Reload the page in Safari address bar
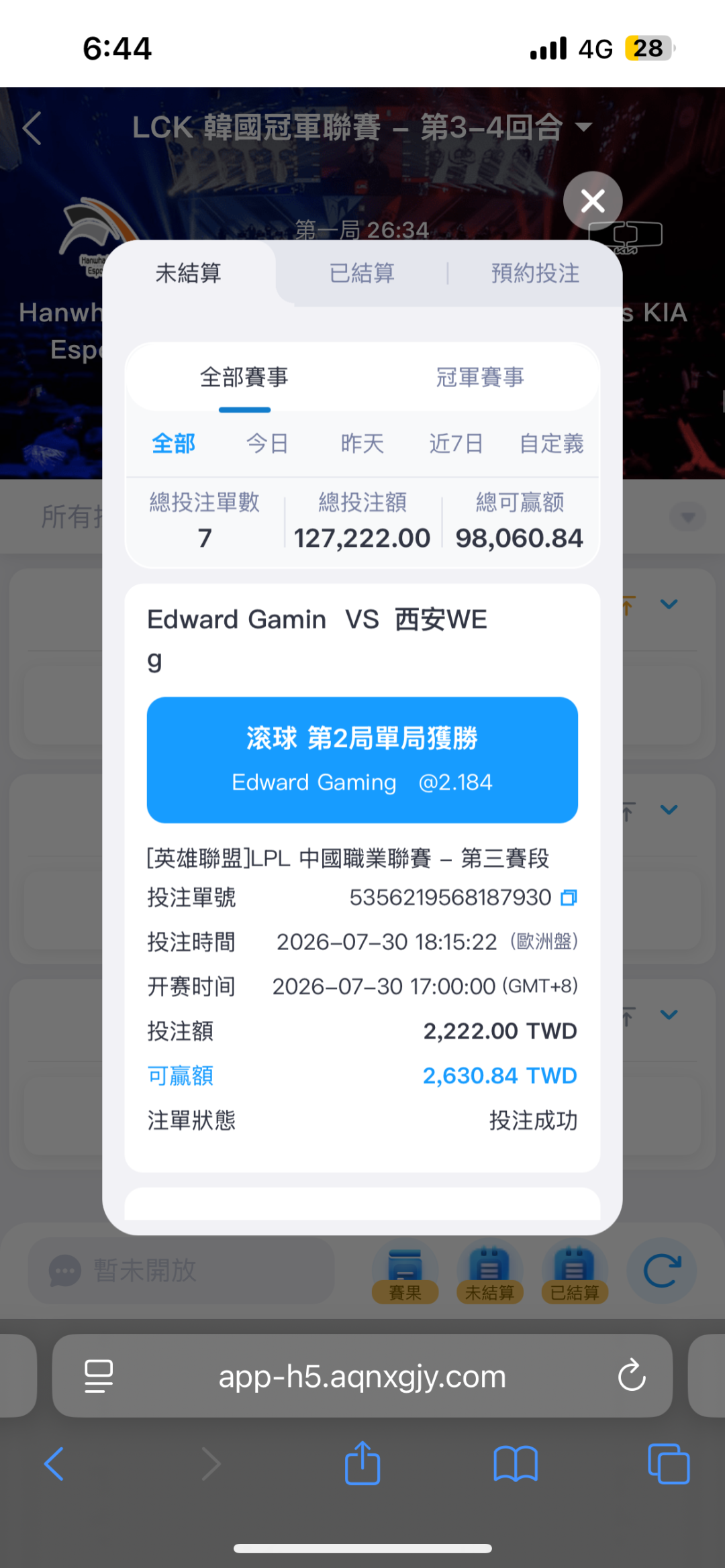 tap(632, 1375)
